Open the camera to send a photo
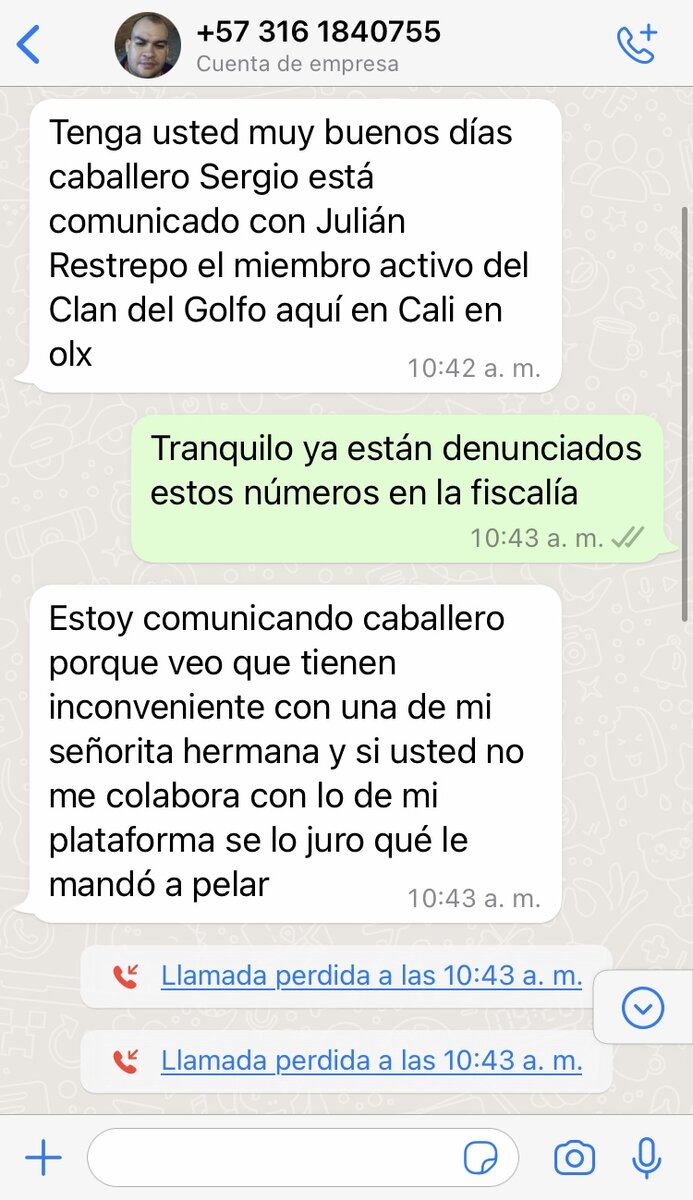 574,1159
